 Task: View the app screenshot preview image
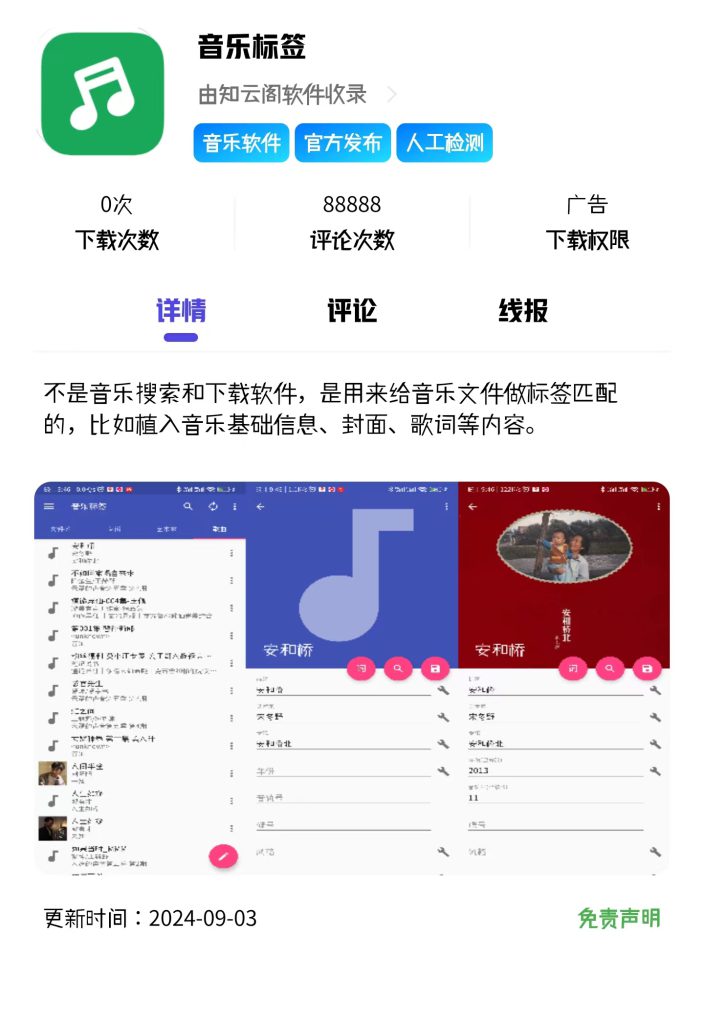tap(352, 678)
